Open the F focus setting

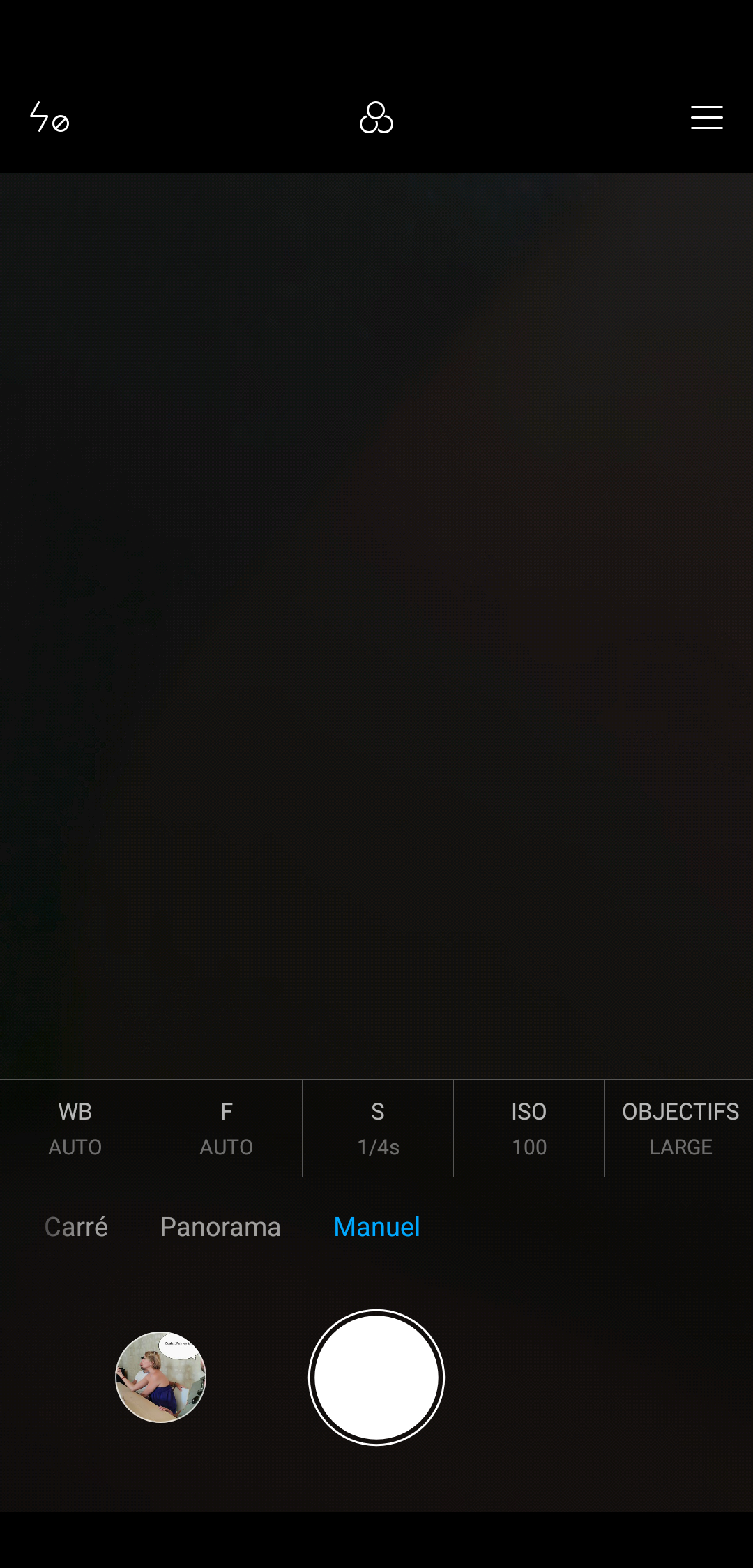coord(227,1128)
